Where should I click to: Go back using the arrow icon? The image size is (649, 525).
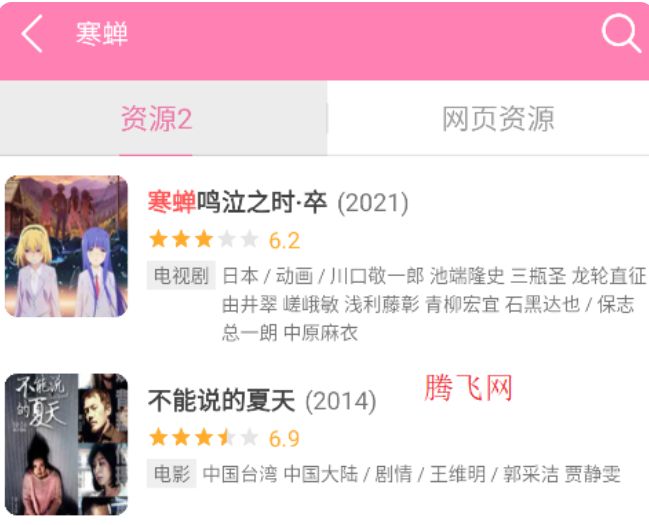(32, 34)
